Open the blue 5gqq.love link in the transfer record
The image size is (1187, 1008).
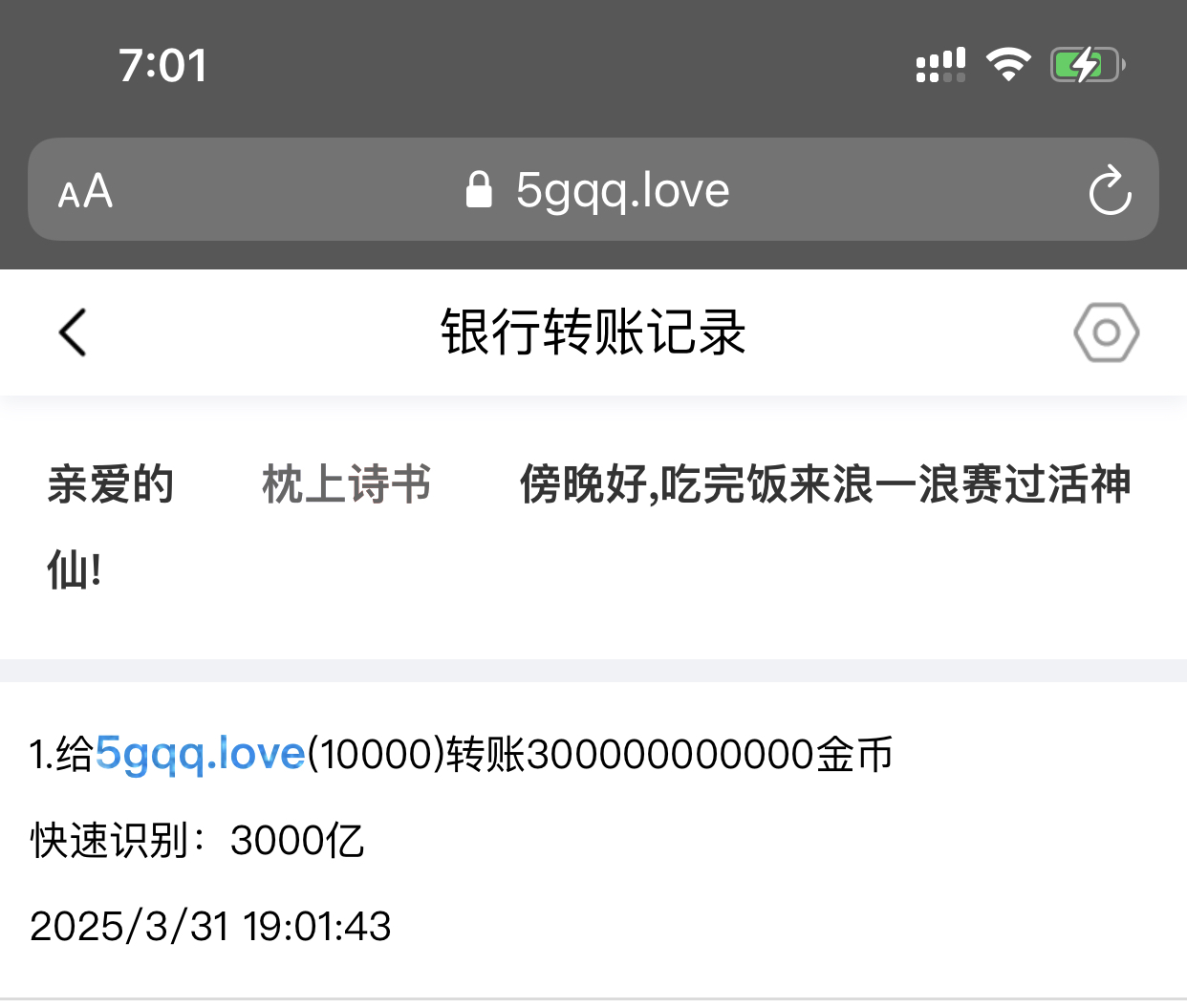coord(200,754)
